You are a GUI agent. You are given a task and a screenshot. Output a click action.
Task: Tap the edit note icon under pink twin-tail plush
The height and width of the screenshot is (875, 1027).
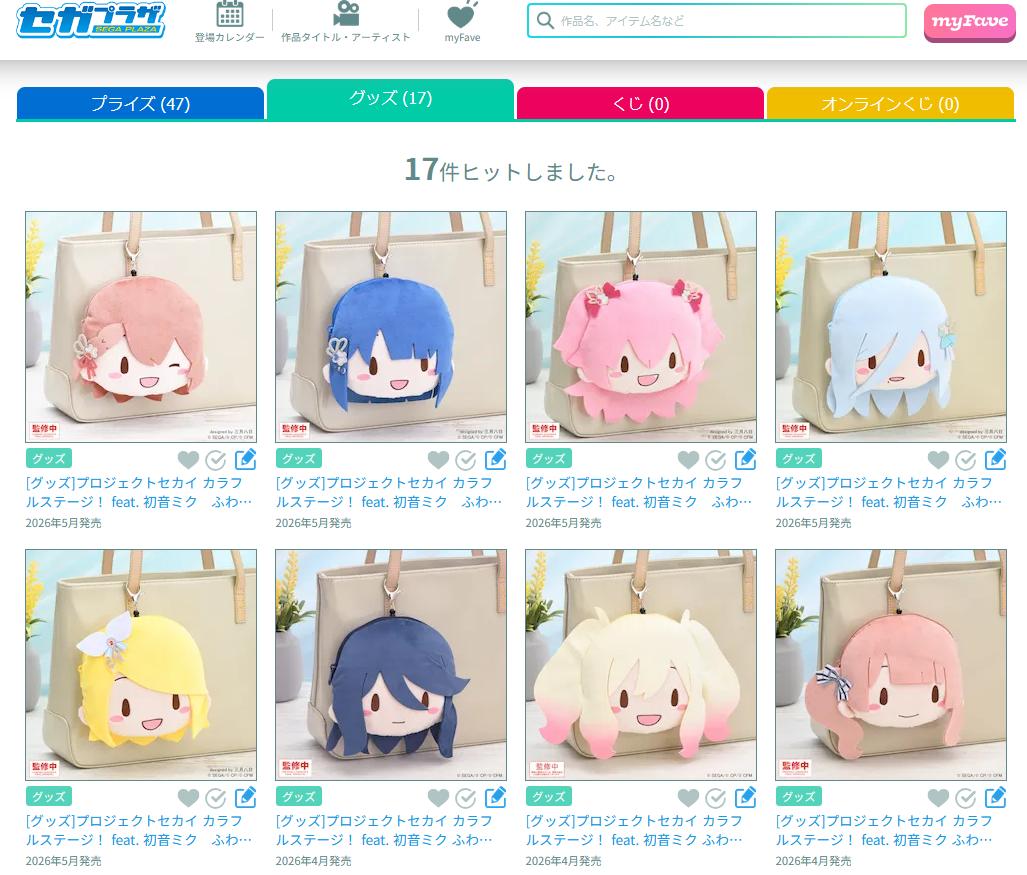coord(745,460)
